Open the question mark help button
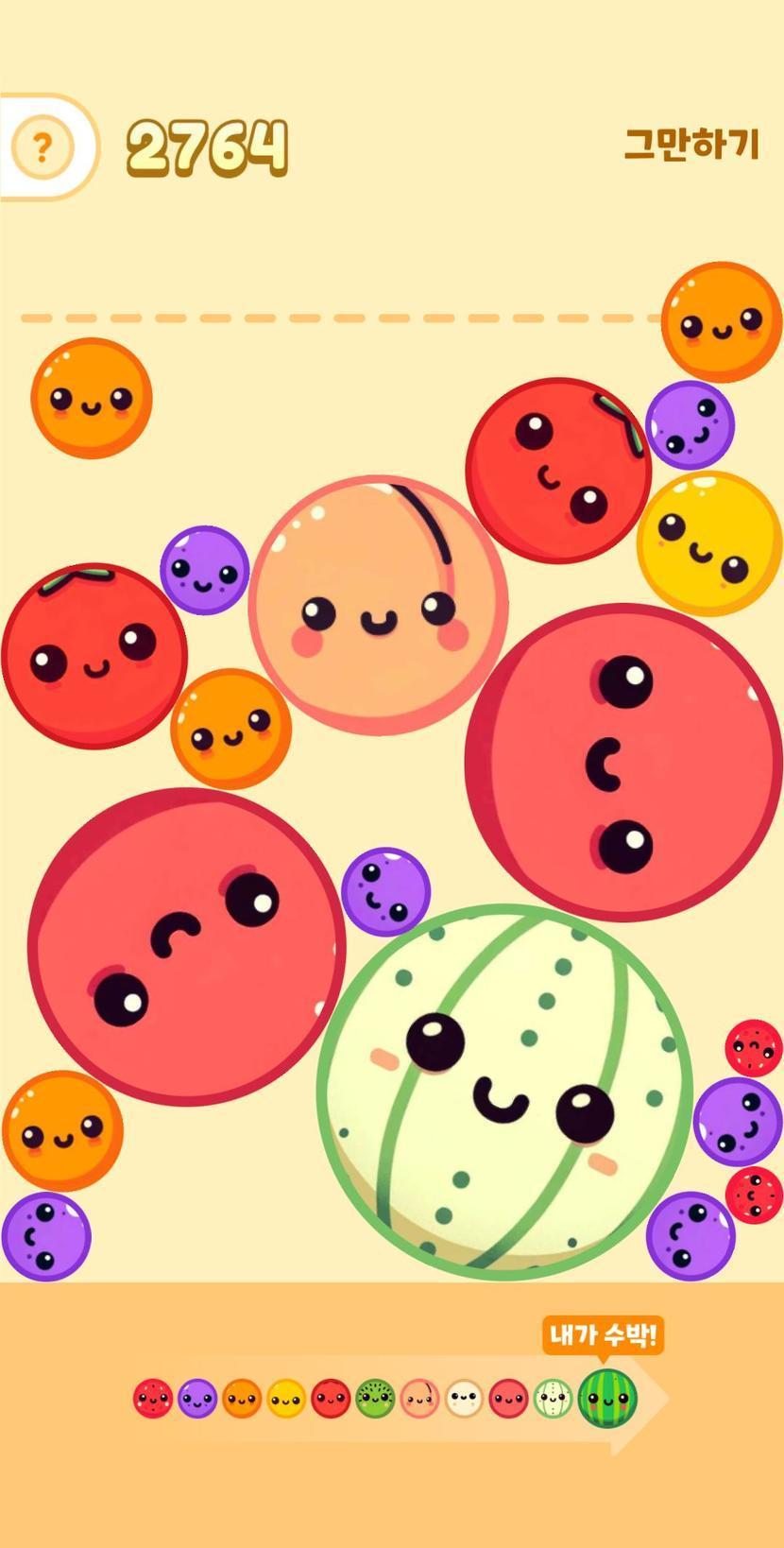The width and height of the screenshot is (784, 1548). click(x=42, y=147)
